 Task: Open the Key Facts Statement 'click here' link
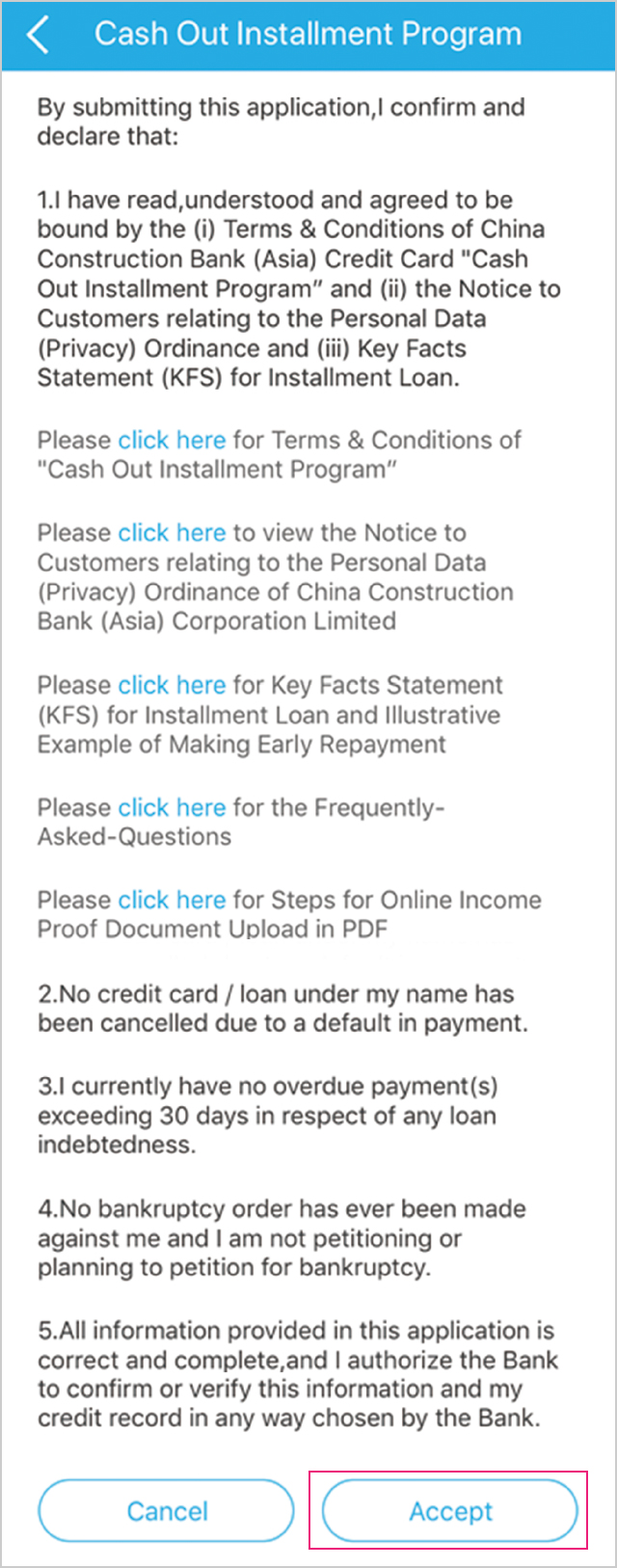(172, 686)
